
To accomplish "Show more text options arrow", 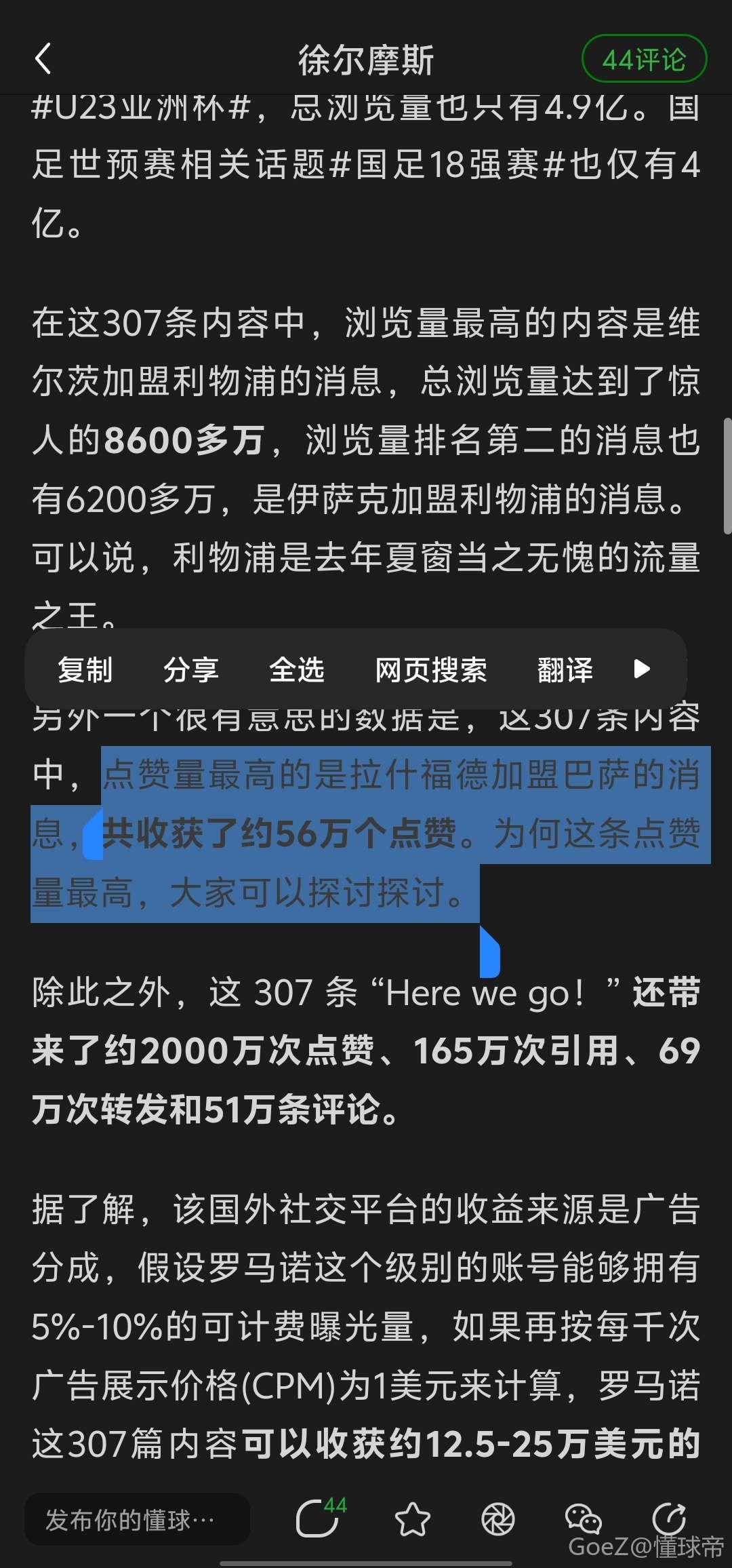I will [x=641, y=669].
